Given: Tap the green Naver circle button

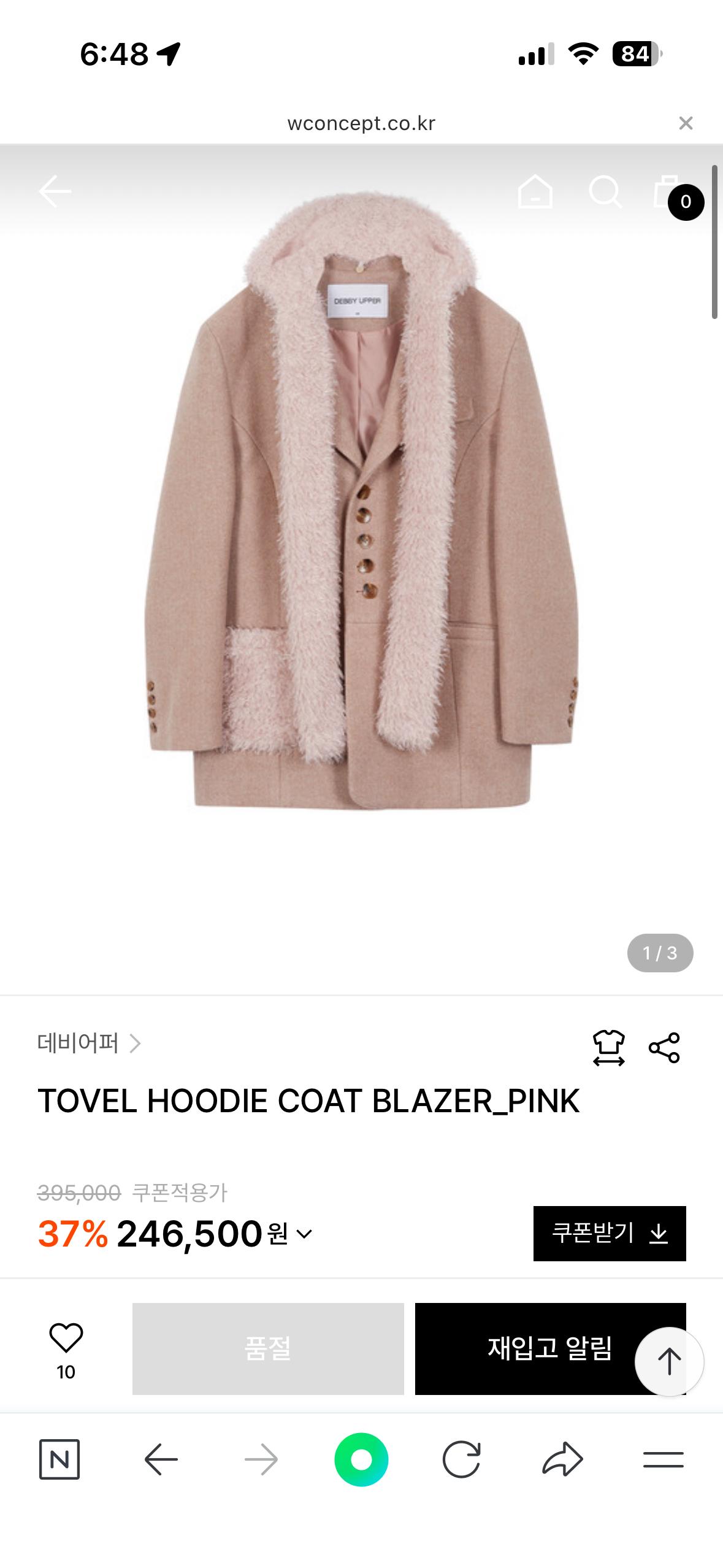Looking at the screenshot, I should click(361, 1459).
